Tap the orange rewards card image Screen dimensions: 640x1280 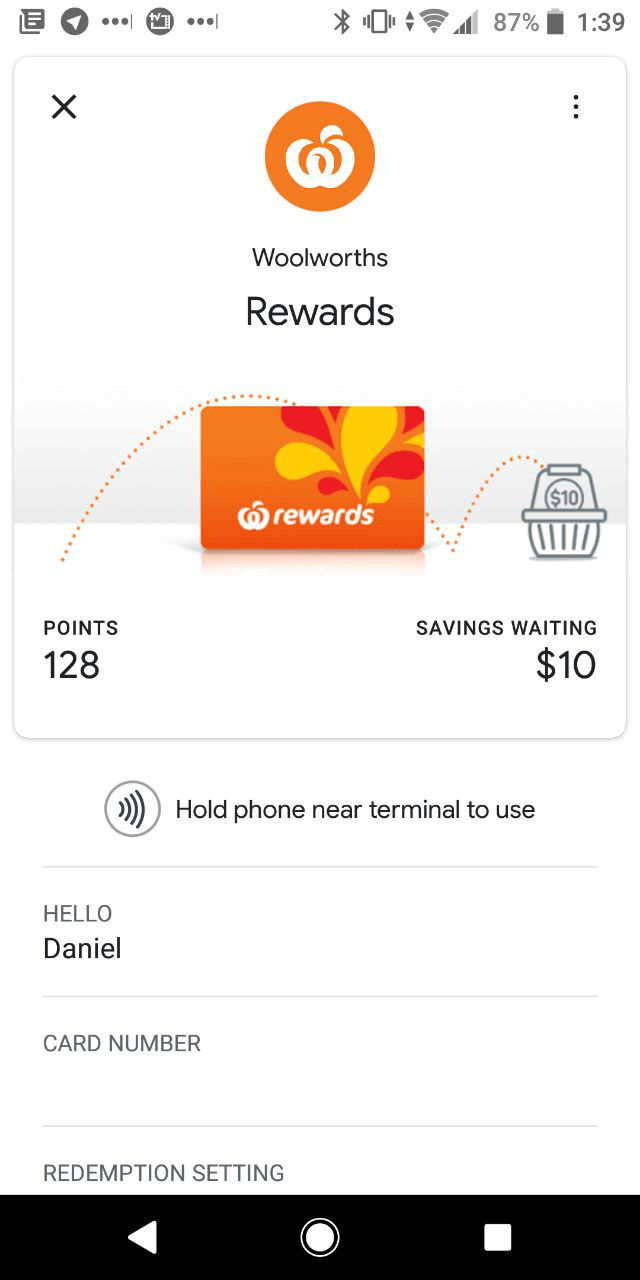coord(313,478)
